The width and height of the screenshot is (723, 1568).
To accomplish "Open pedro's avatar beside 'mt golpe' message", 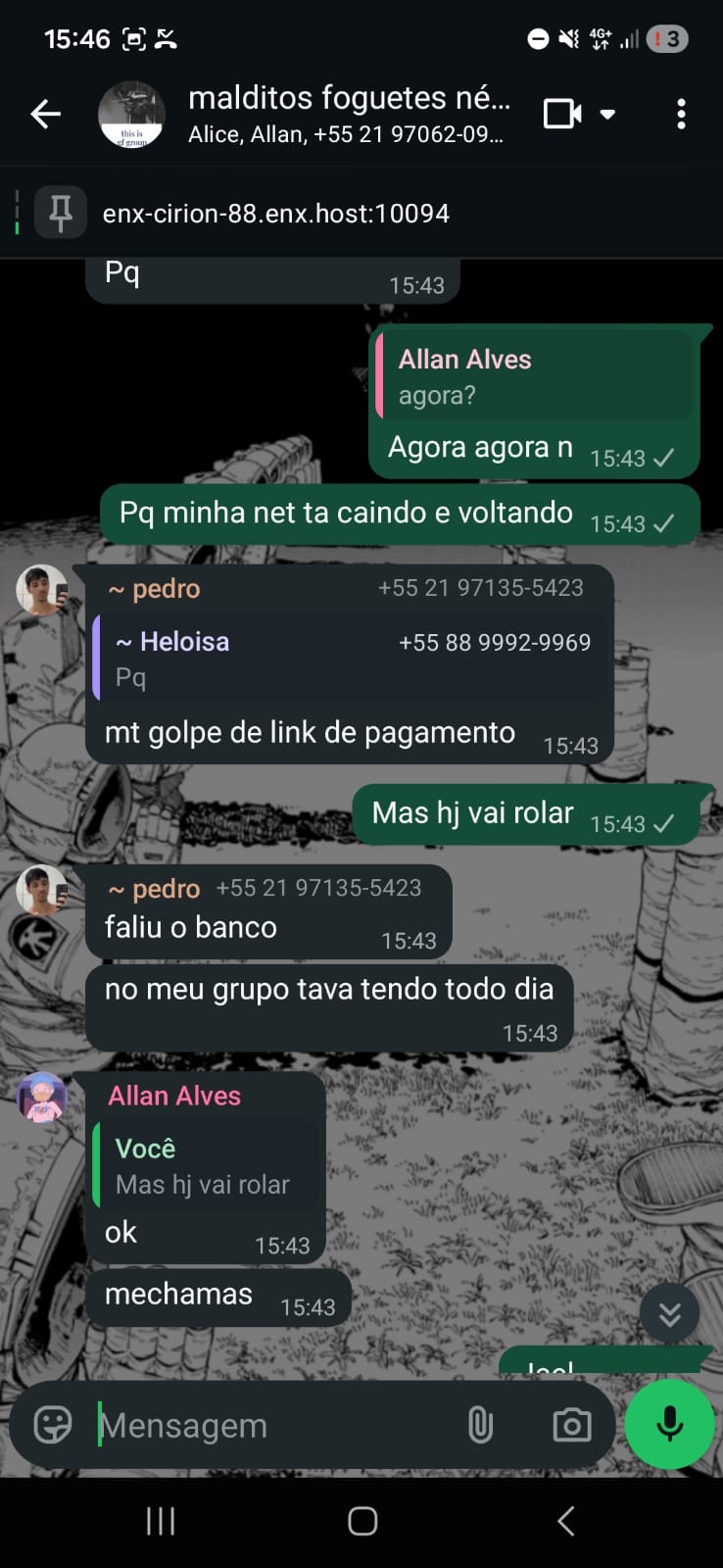I will (x=42, y=590).
